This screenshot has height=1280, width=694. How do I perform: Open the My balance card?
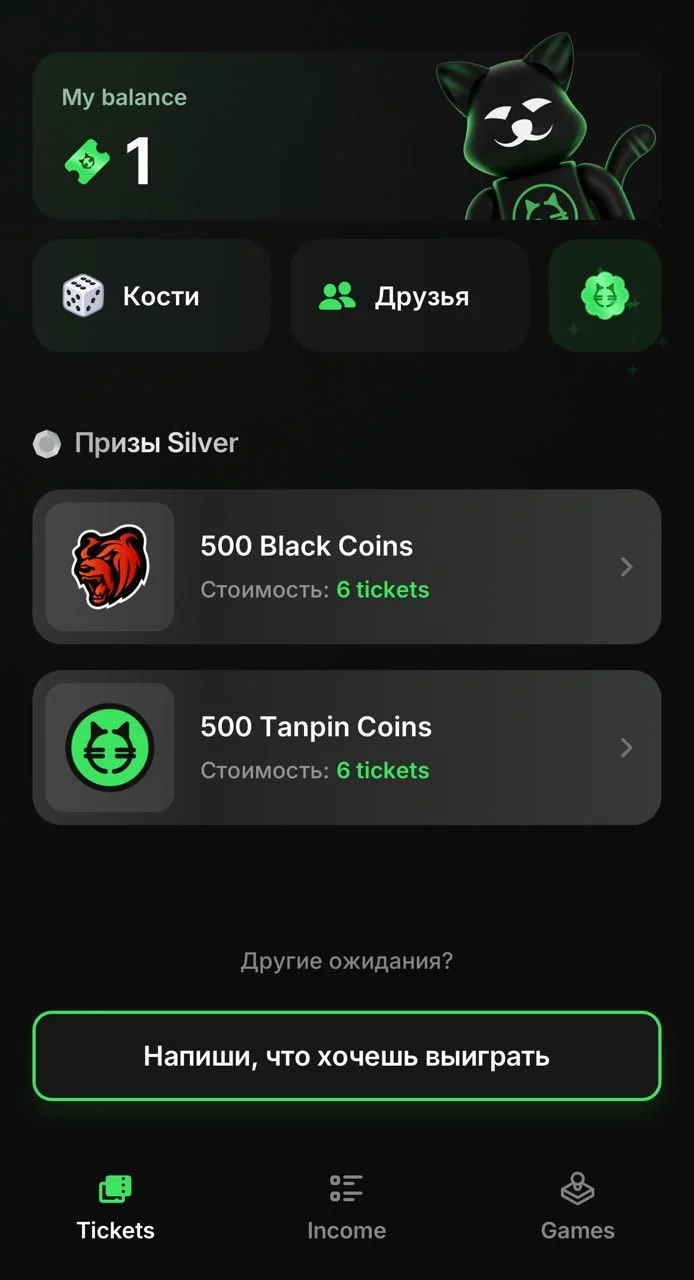[x=347, y=137]
